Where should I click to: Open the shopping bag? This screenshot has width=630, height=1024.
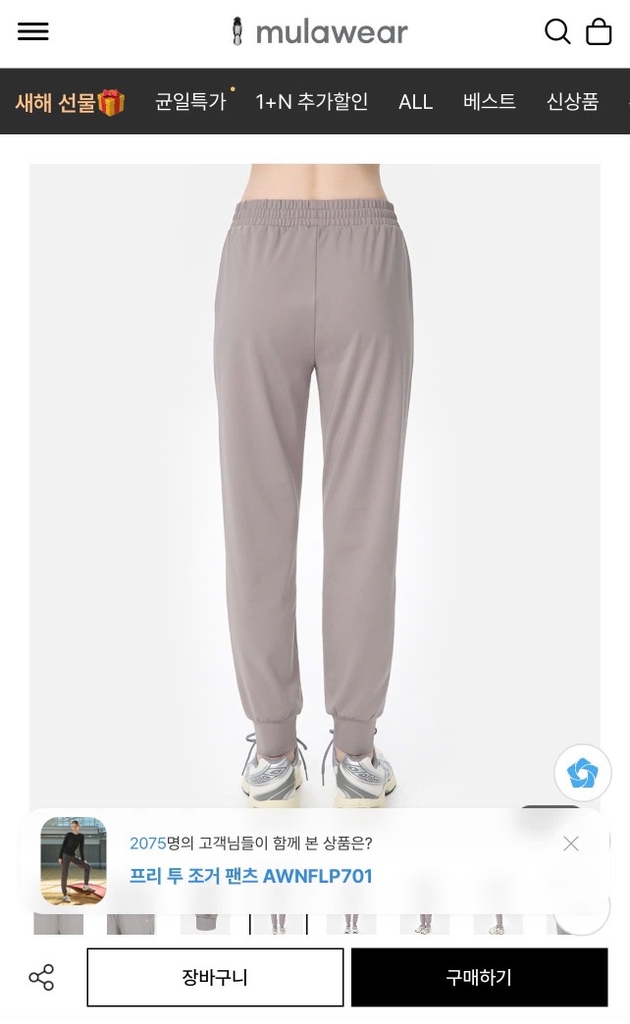pyautogui.click(x=599, y=32)
